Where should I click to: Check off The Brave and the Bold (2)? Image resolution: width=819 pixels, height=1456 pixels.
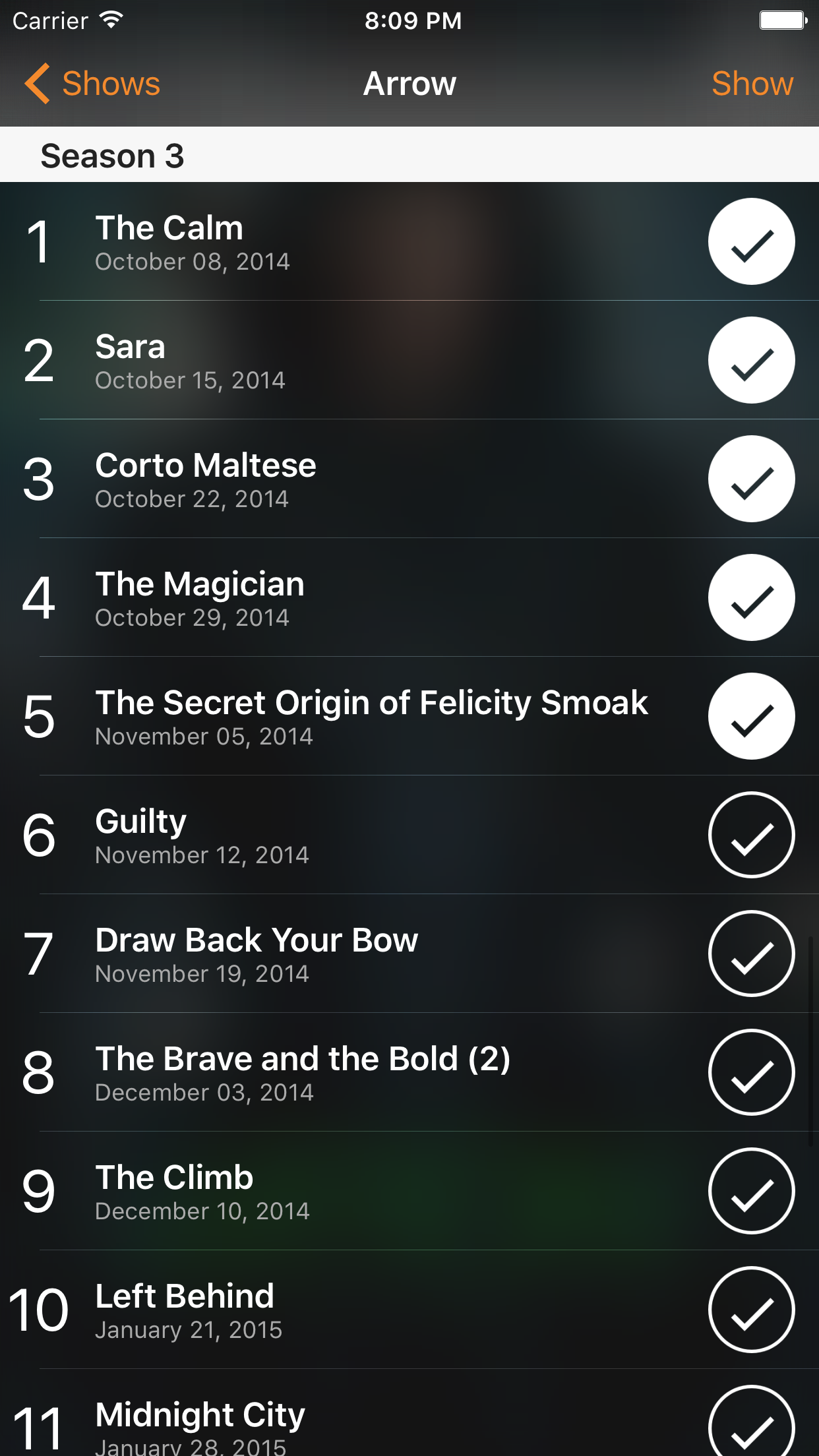(x=751, y=1072)
